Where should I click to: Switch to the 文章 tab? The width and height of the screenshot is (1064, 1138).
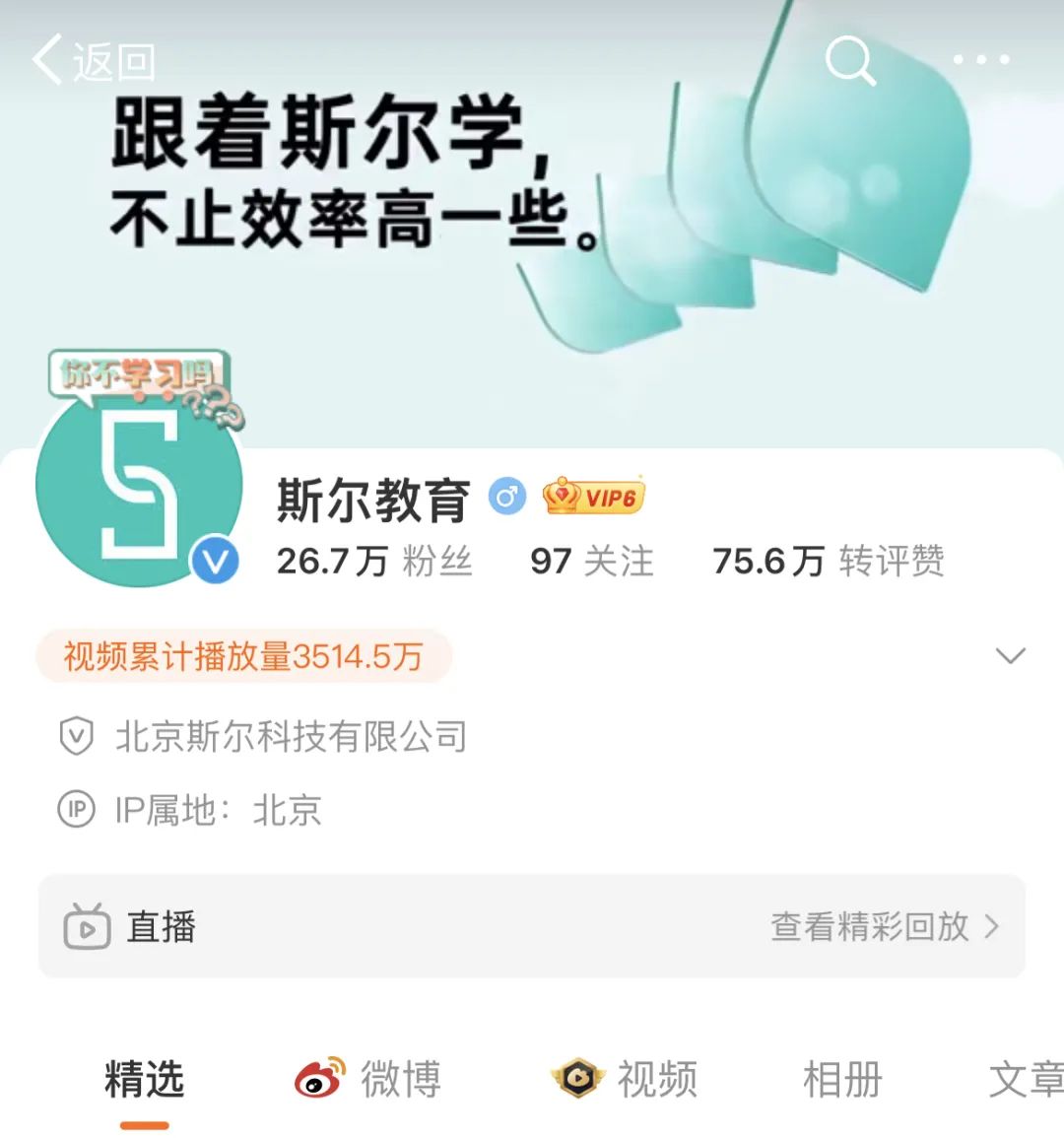click(x=1025, y=1079)
